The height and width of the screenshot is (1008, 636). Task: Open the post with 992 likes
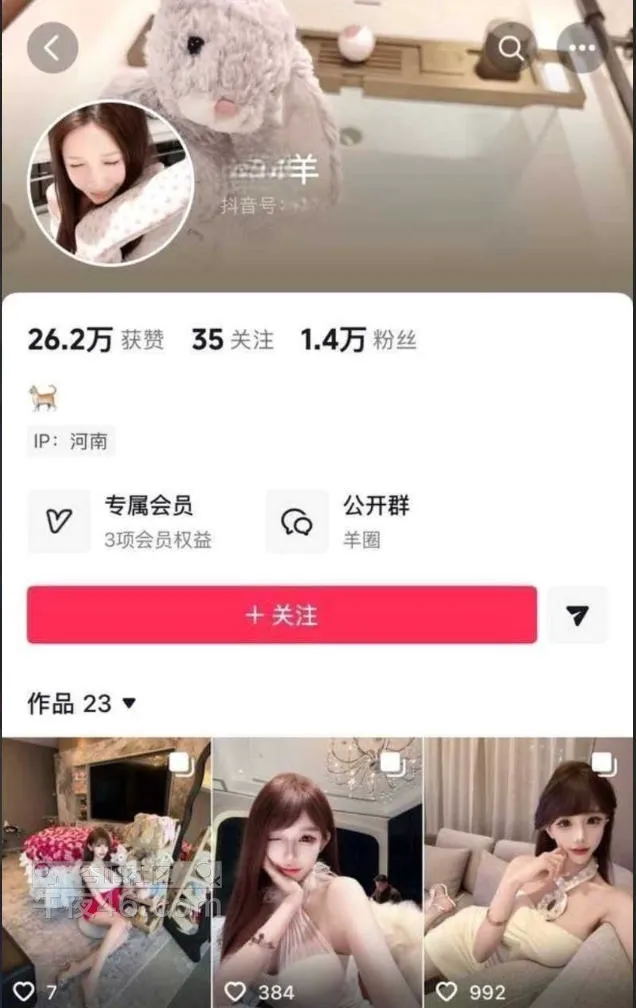[529, 870]
